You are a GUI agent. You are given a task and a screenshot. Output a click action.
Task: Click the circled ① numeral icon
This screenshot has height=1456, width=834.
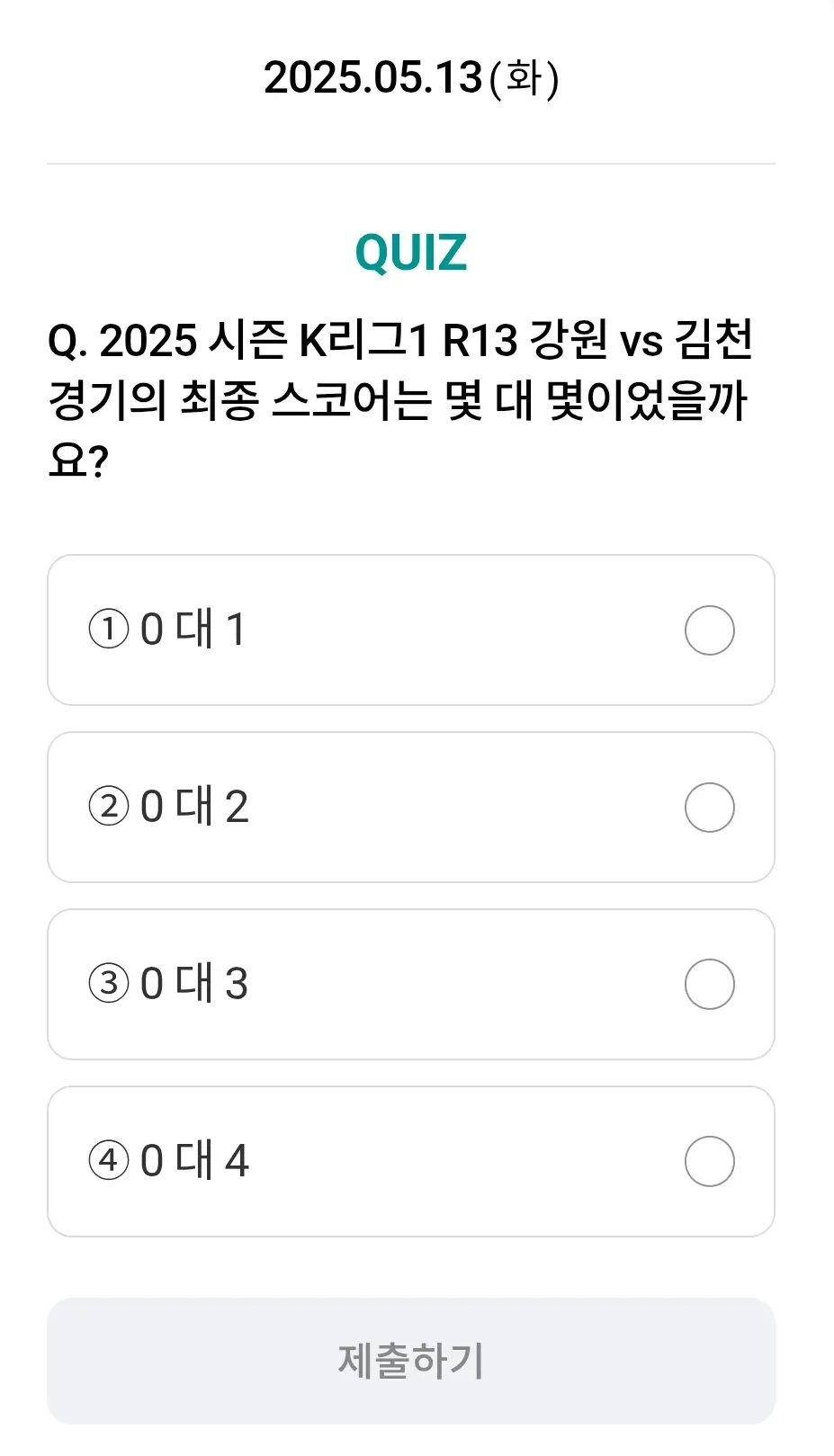[x=107, y=629]
